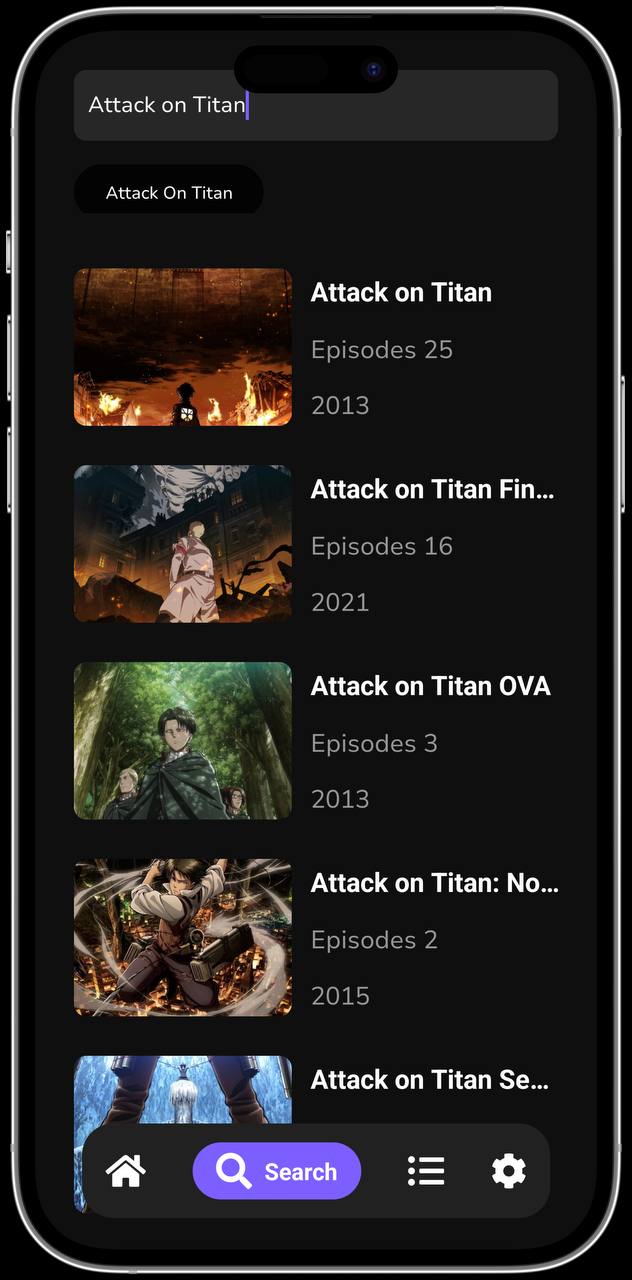Open the settings gear tab
Image resolution: width=632 pixels, height=1280 pixels.
click(508, 1171)
